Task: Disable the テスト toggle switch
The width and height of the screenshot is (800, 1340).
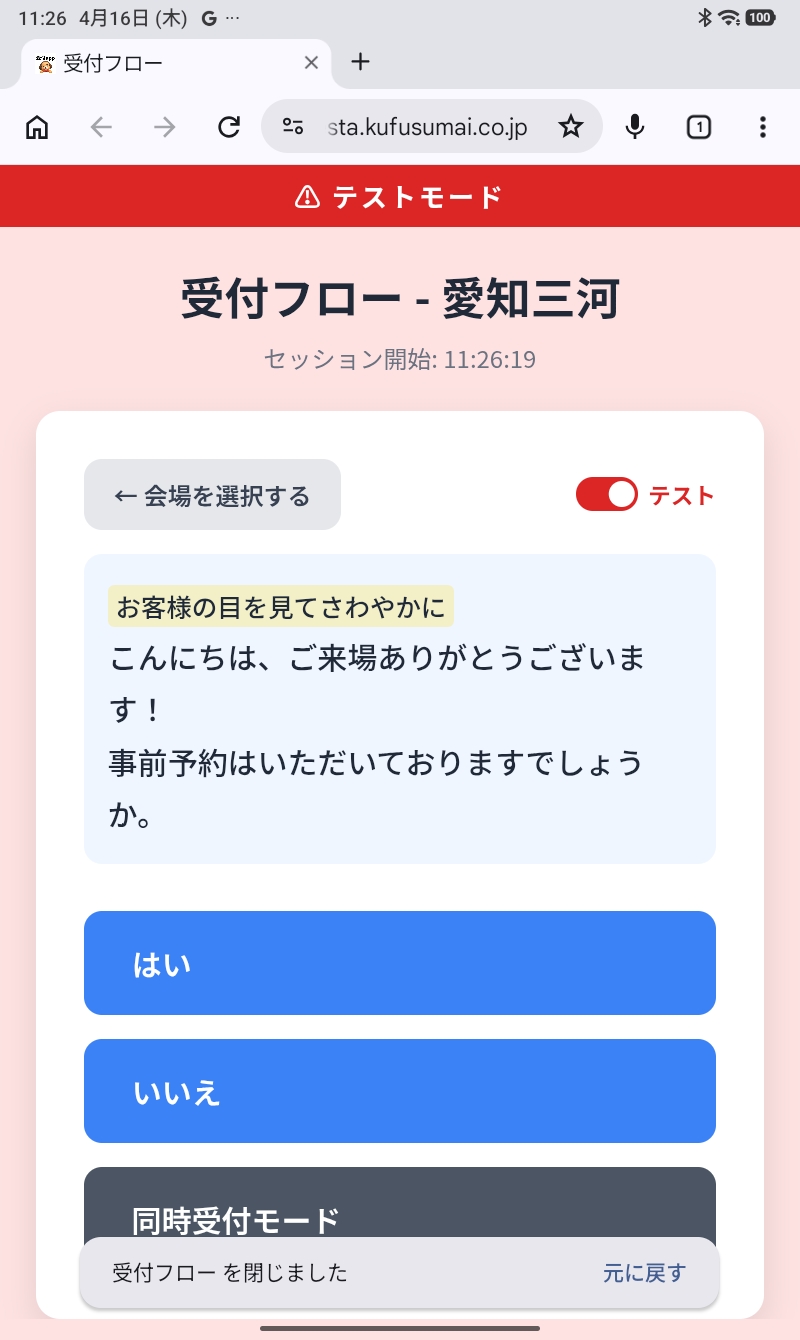Action: (606, 494)
